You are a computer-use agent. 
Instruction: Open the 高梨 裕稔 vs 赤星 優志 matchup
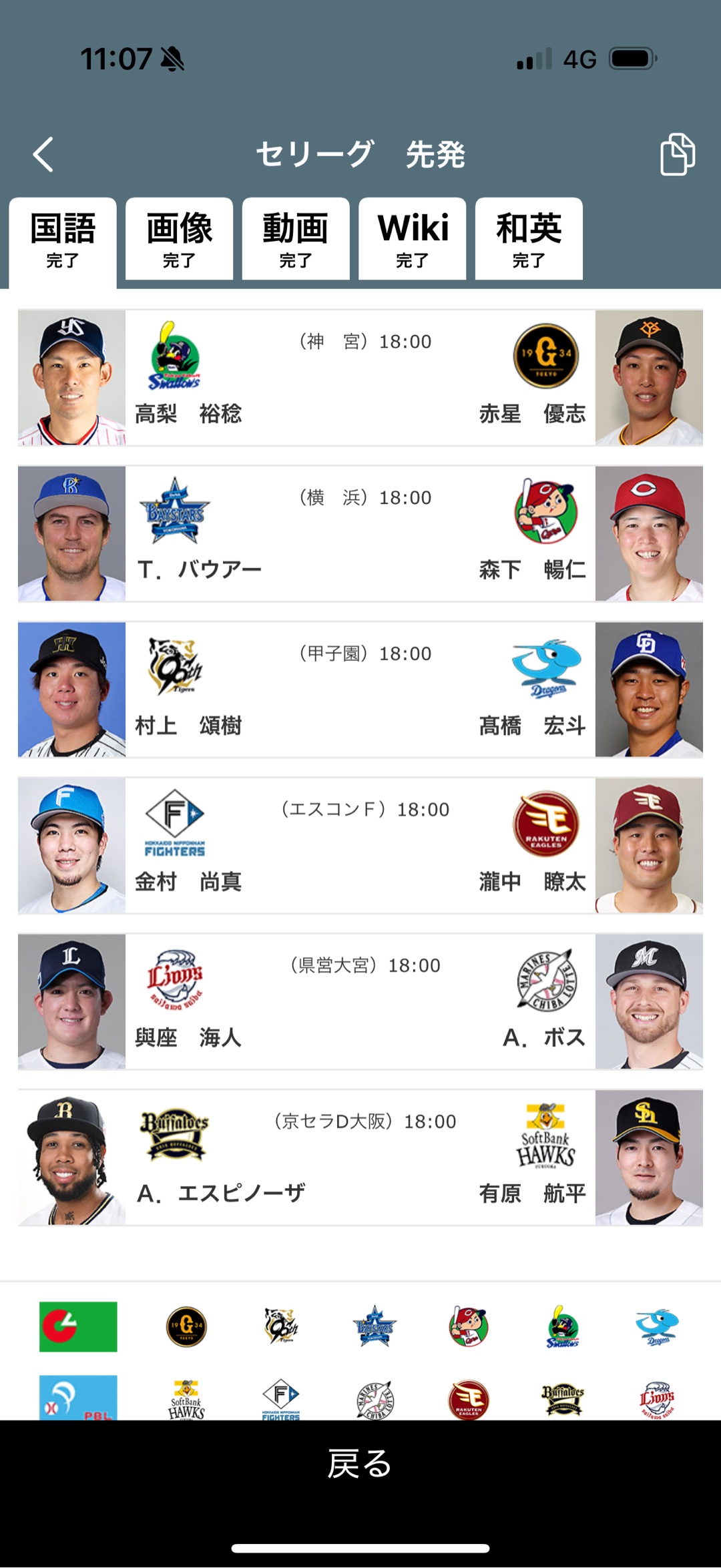tap(360, 378)
